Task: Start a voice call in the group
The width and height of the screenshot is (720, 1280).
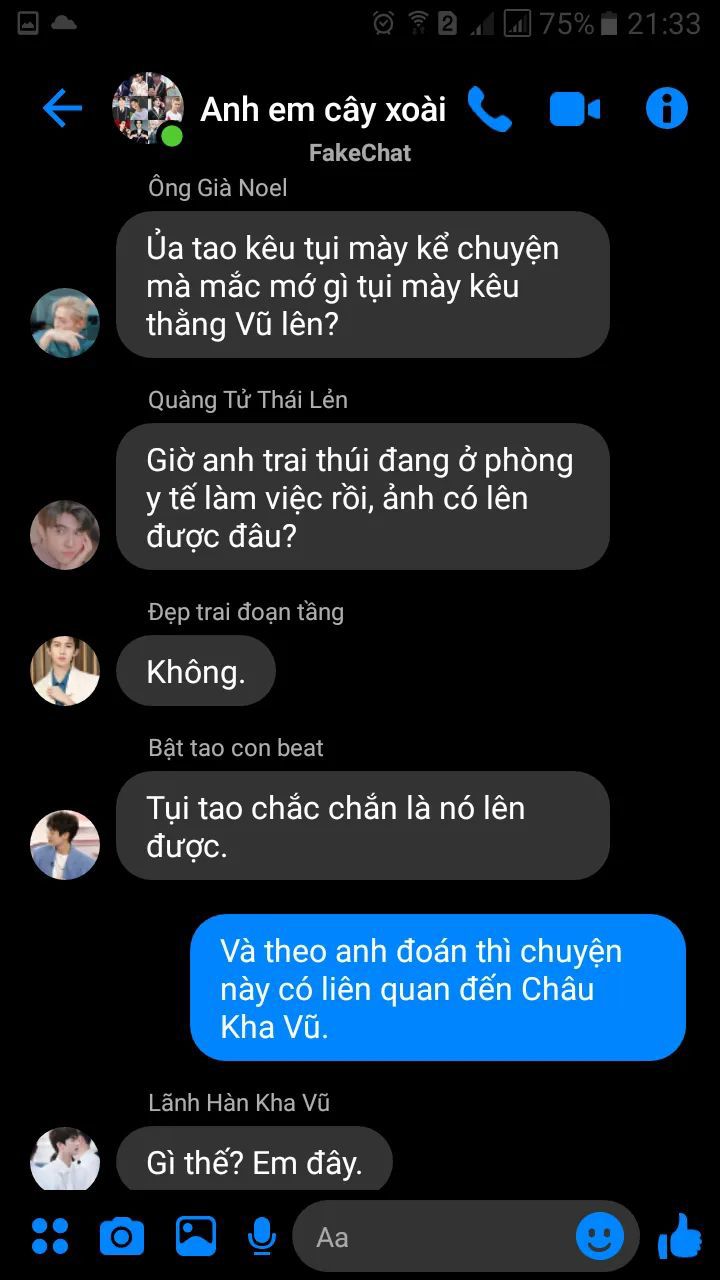Action: 489,108
